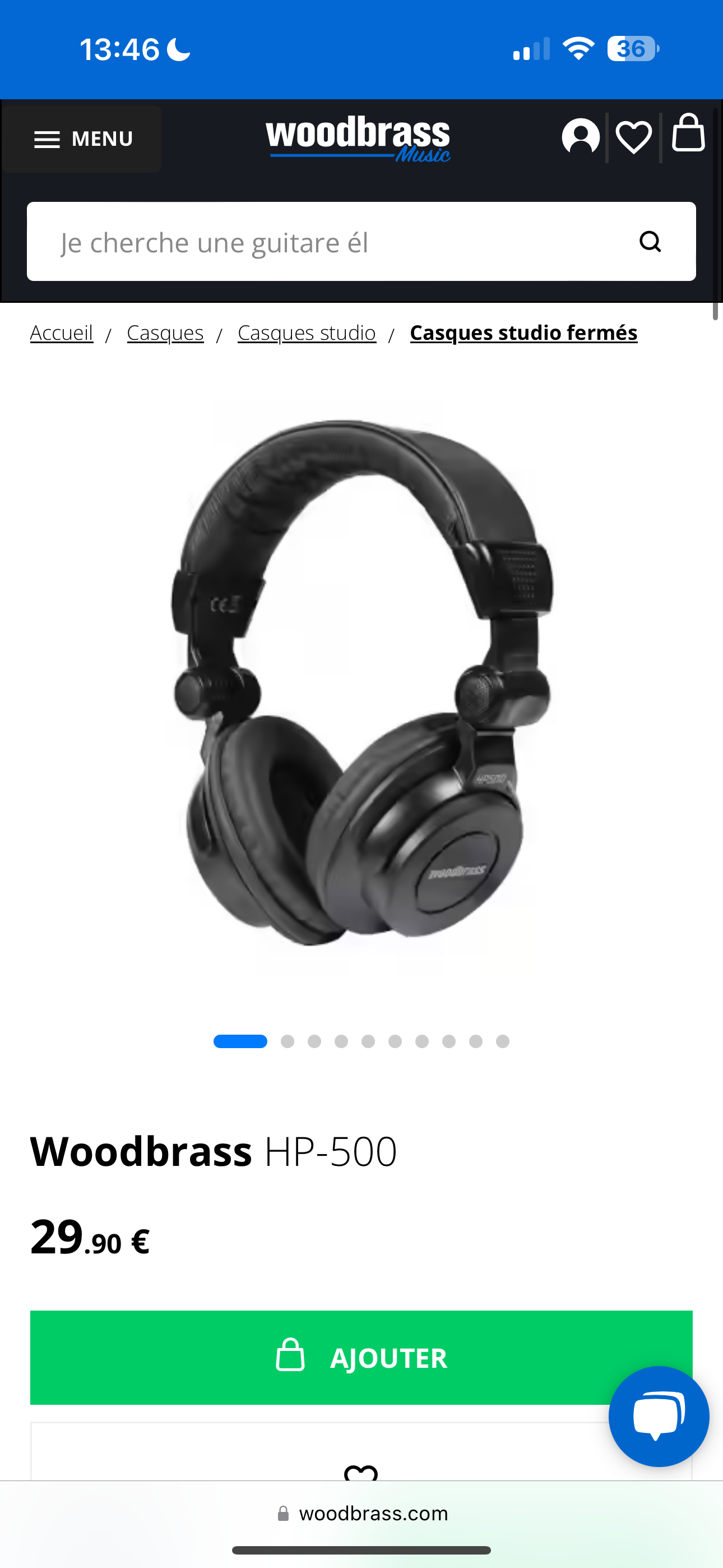The width and height of the screenshot is (723, 1568).
Task: Add HP-500 to cart with AJOUTER
Action: pyautogui.click(x=361, y=1358)
